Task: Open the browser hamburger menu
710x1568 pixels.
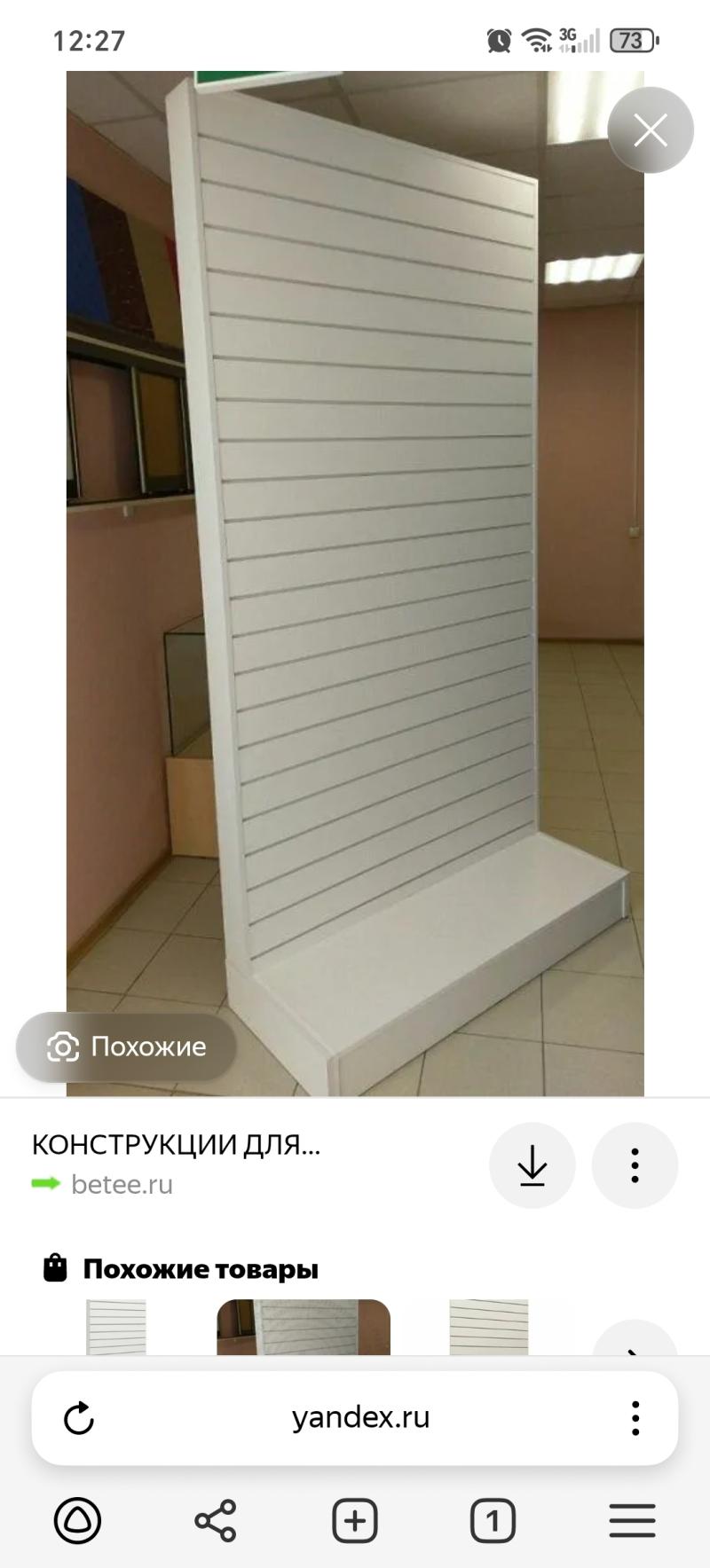Action: click(x=632, y=1521)
